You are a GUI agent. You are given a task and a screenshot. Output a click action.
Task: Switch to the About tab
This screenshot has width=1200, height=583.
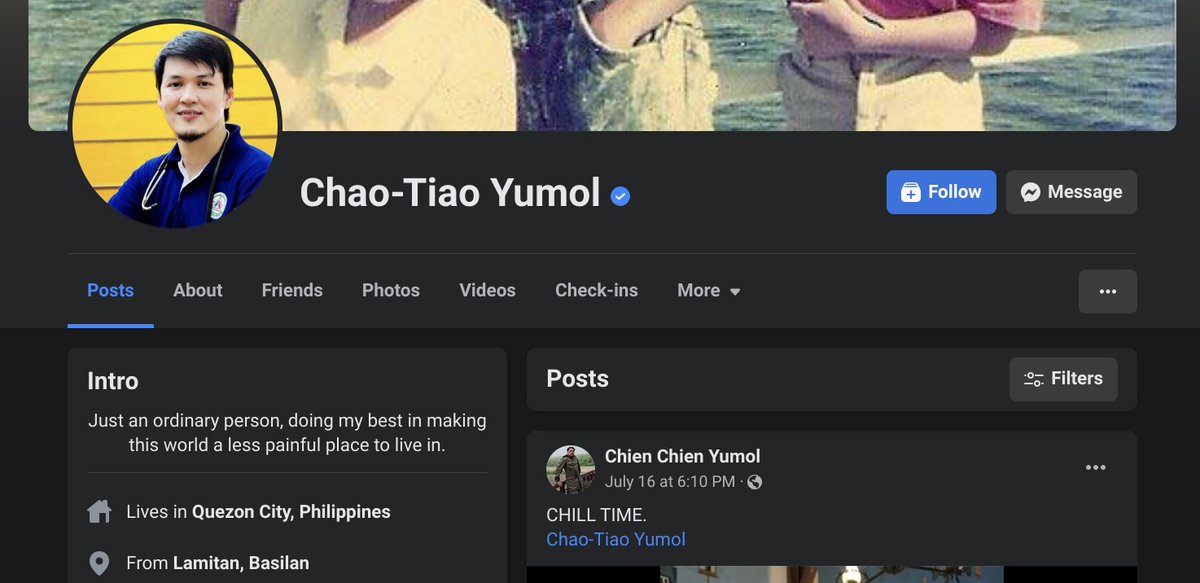197,290
